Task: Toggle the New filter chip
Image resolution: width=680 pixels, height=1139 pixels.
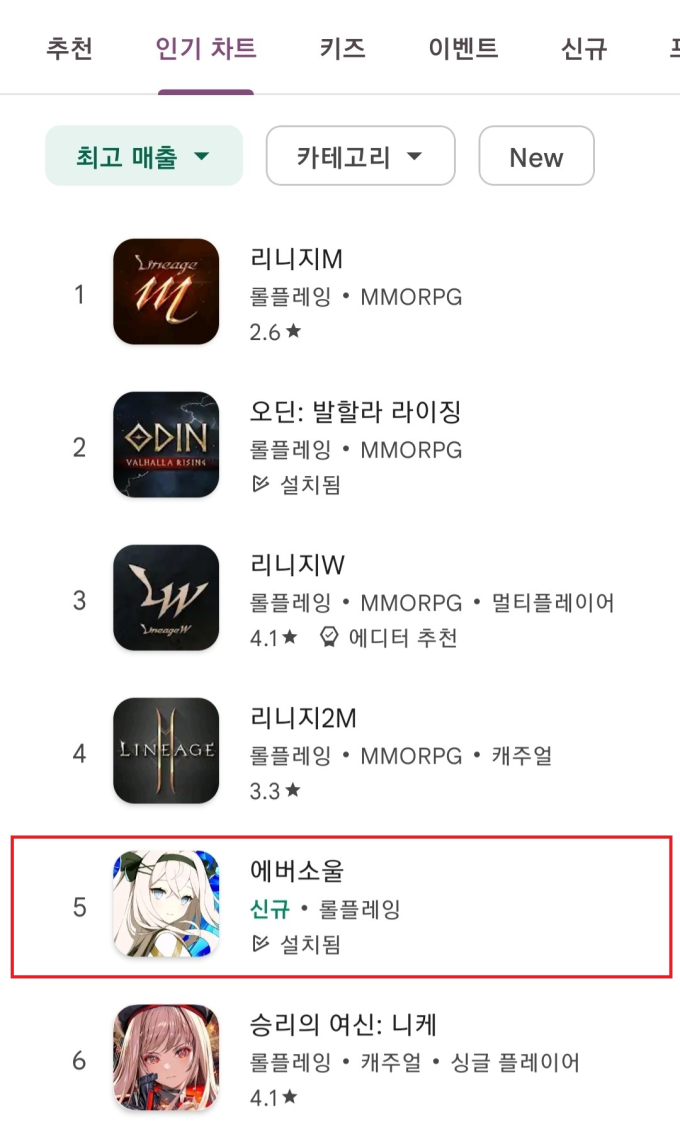Action: click(536, 157)
